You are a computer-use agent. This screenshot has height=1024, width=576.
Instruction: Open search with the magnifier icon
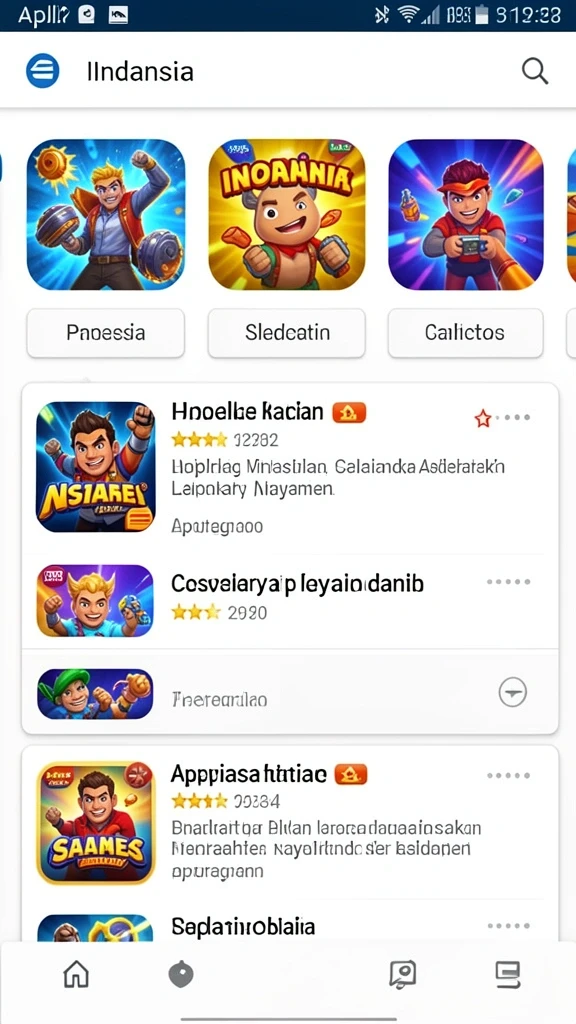point(534,71)
